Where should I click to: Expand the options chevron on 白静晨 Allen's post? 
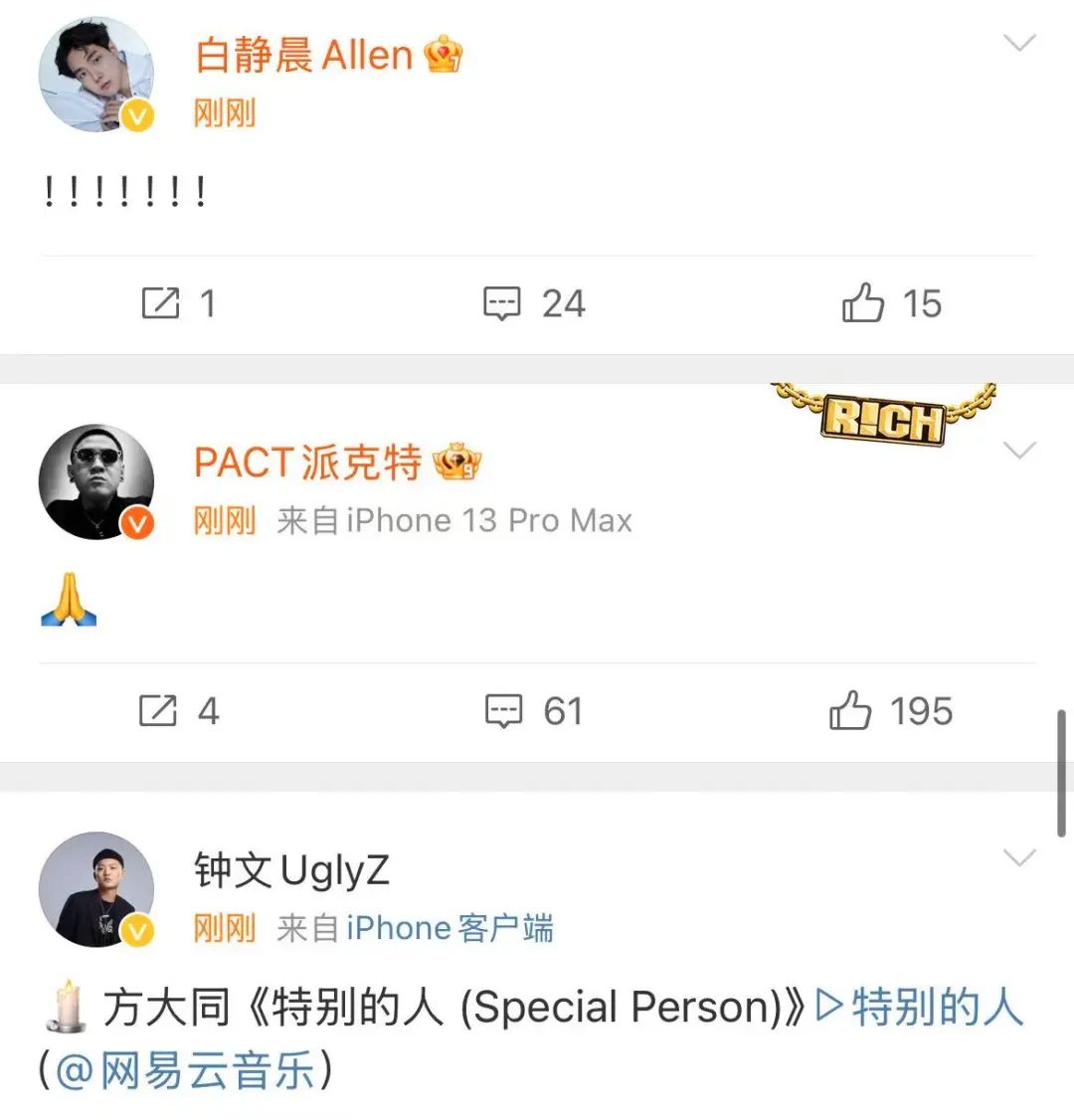click(1019, 43)
